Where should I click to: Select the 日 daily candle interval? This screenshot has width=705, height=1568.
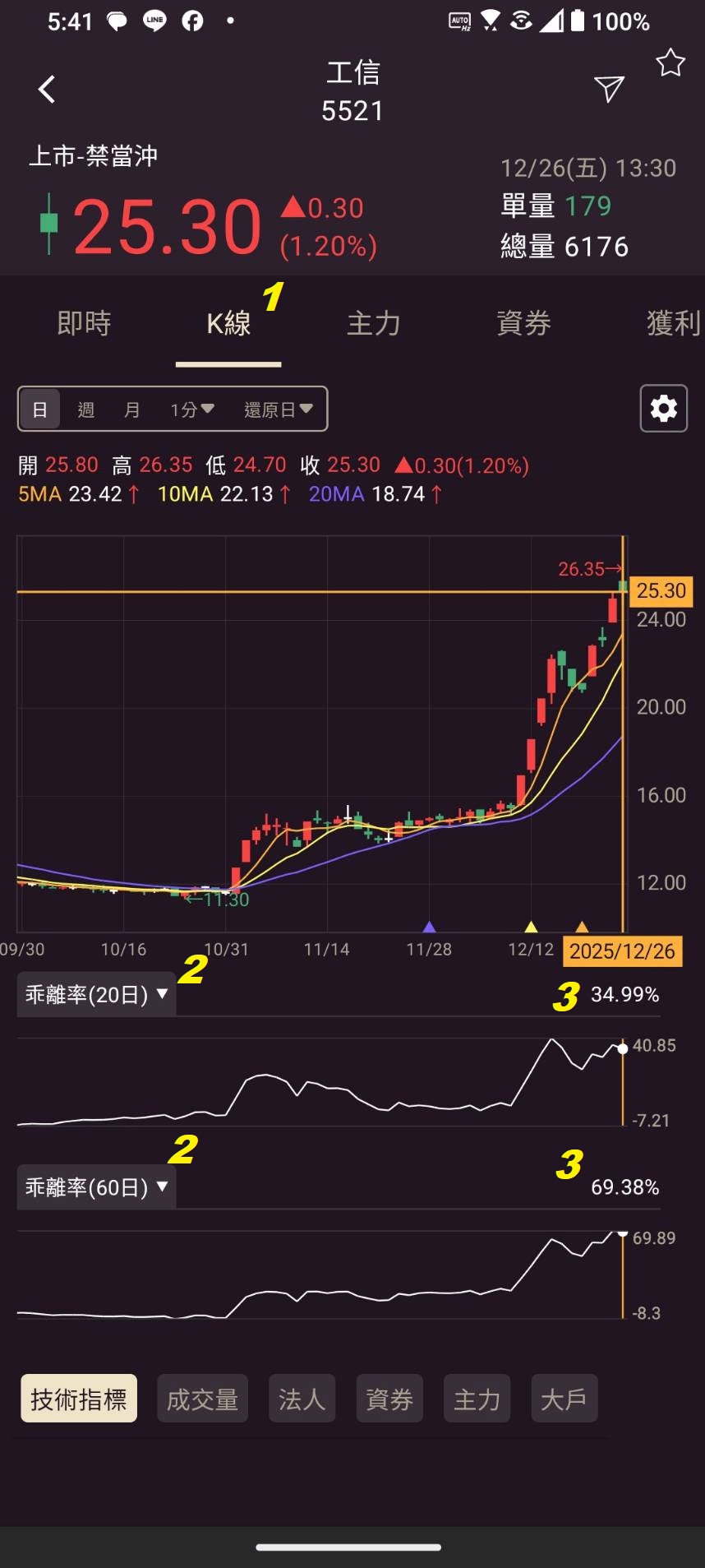click(x=39, y=408)
